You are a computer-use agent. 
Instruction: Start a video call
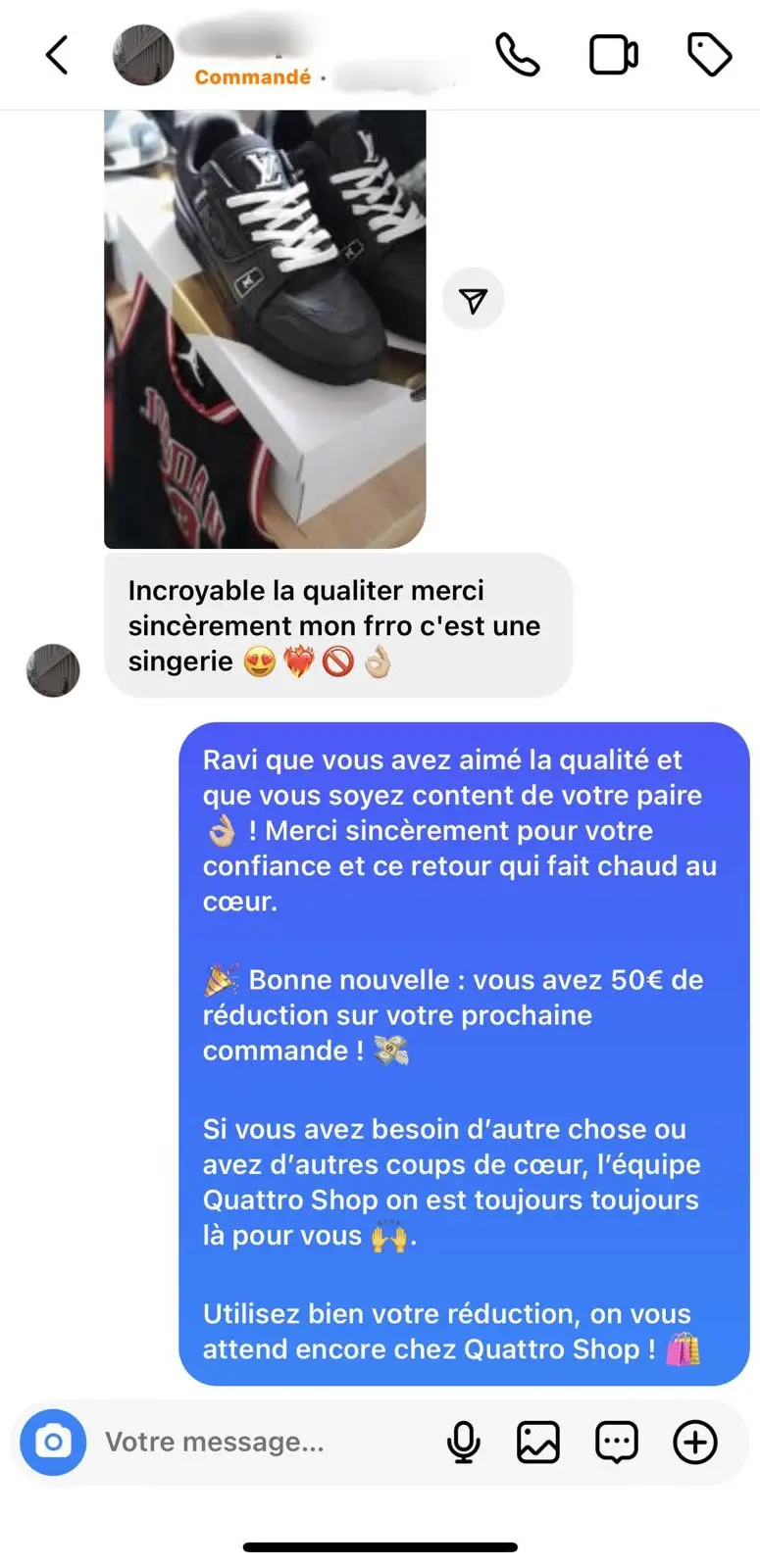click(x=614, y=55)
